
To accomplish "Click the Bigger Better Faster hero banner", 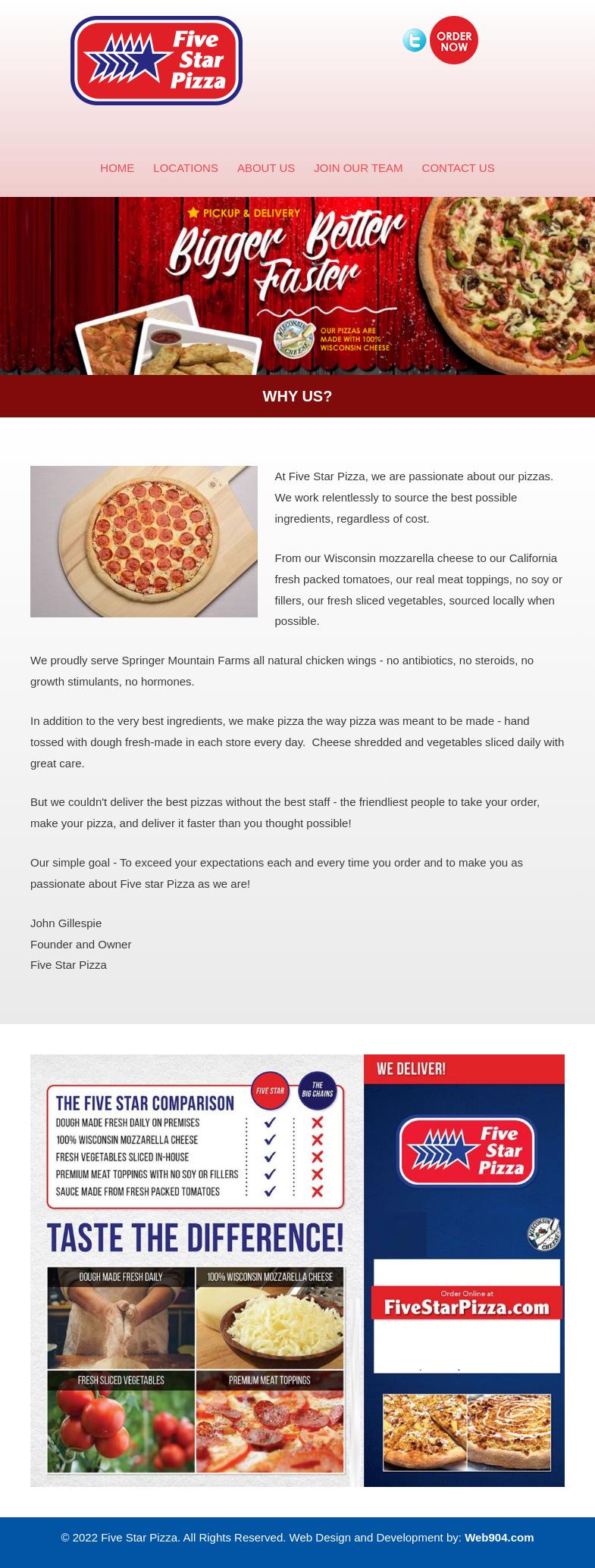I will tap(297, 286).
